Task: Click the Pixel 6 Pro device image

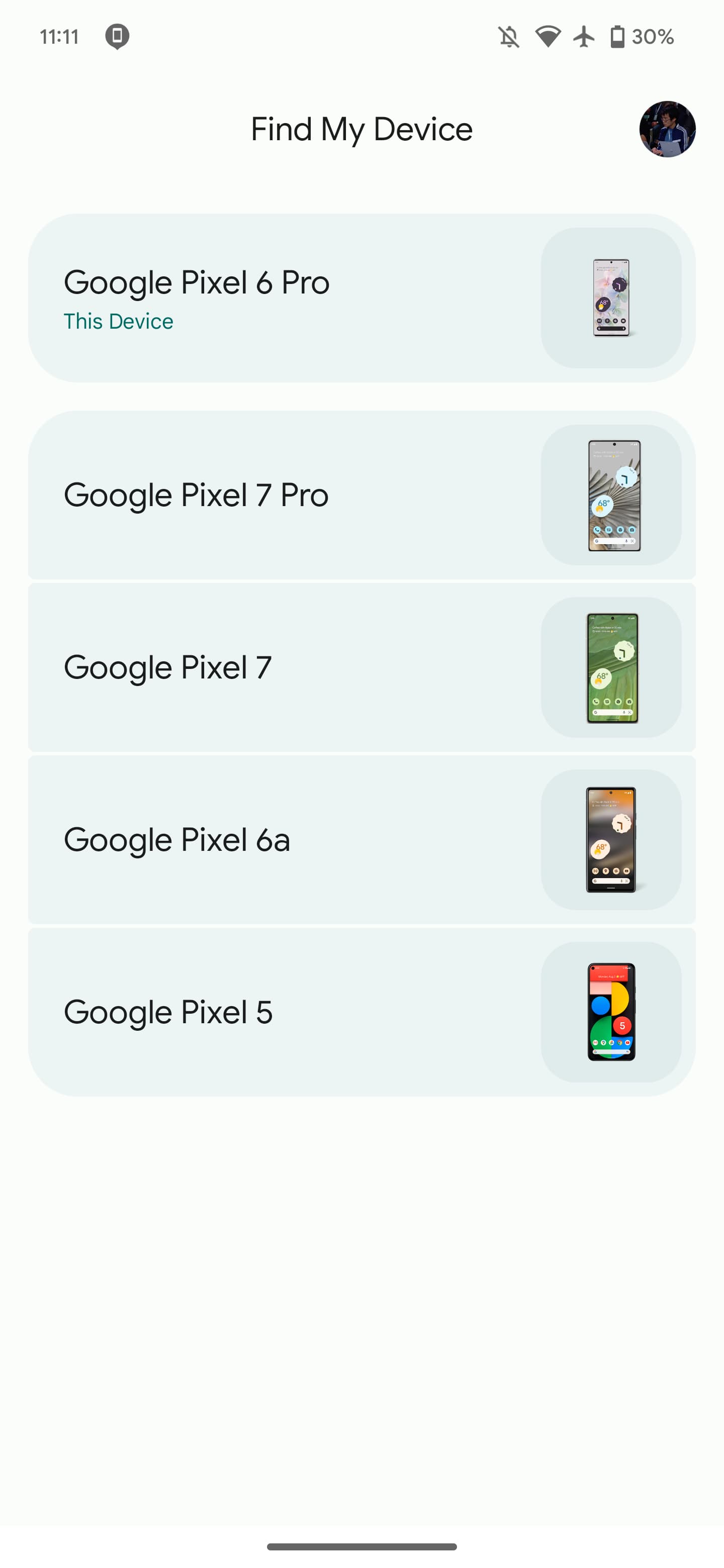Action: click(x=611, y=298)
